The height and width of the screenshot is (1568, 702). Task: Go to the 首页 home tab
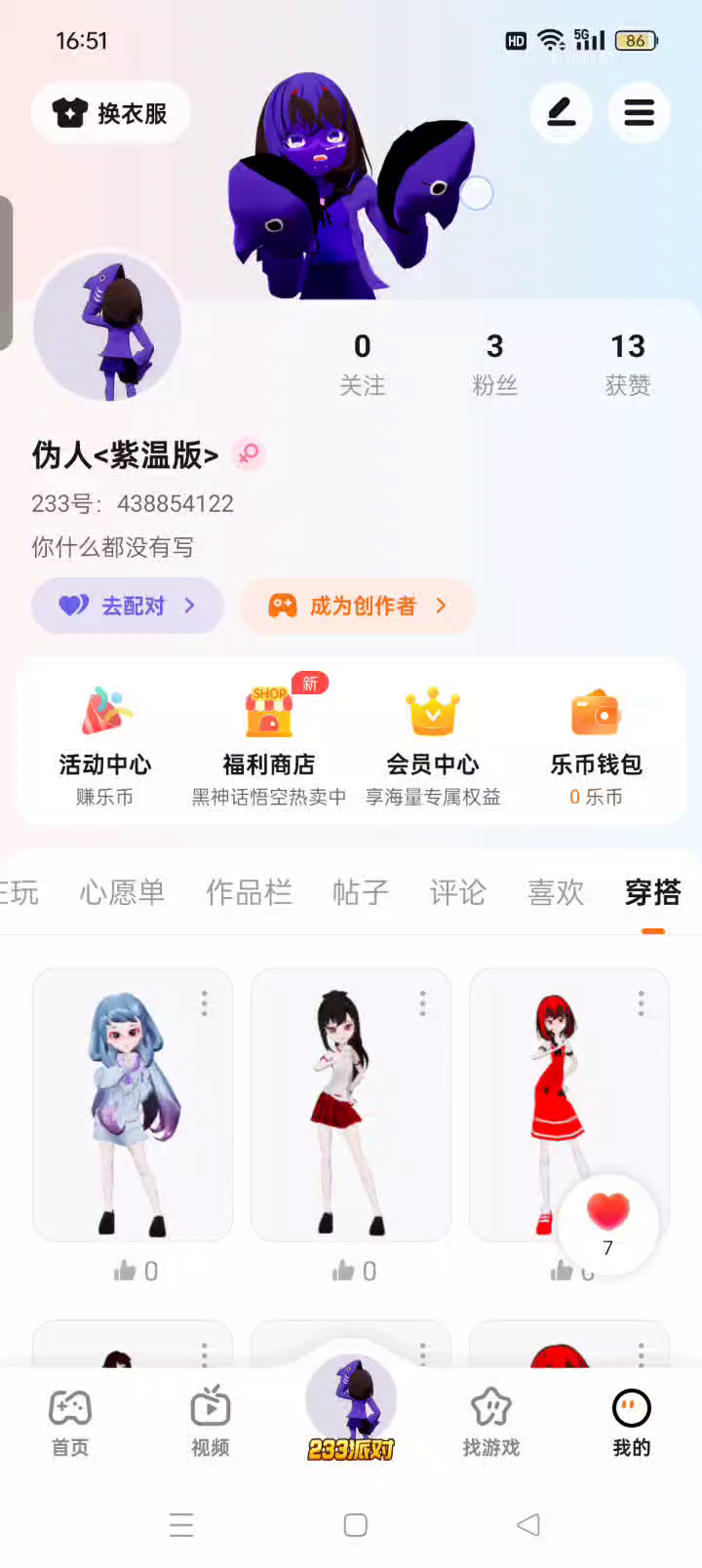(70, 1423)
